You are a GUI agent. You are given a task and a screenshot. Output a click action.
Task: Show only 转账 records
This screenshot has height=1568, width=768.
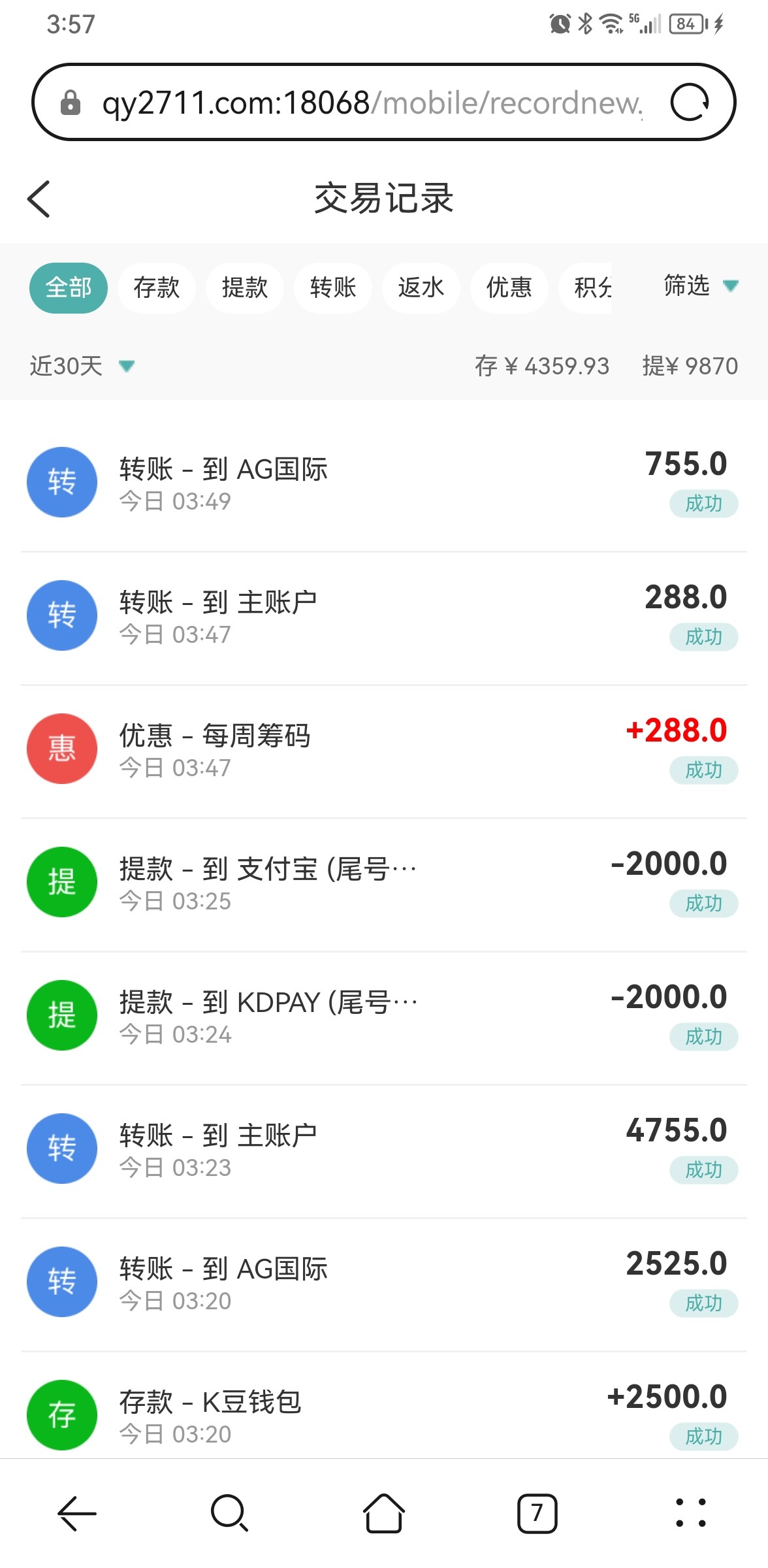point(333,287)
